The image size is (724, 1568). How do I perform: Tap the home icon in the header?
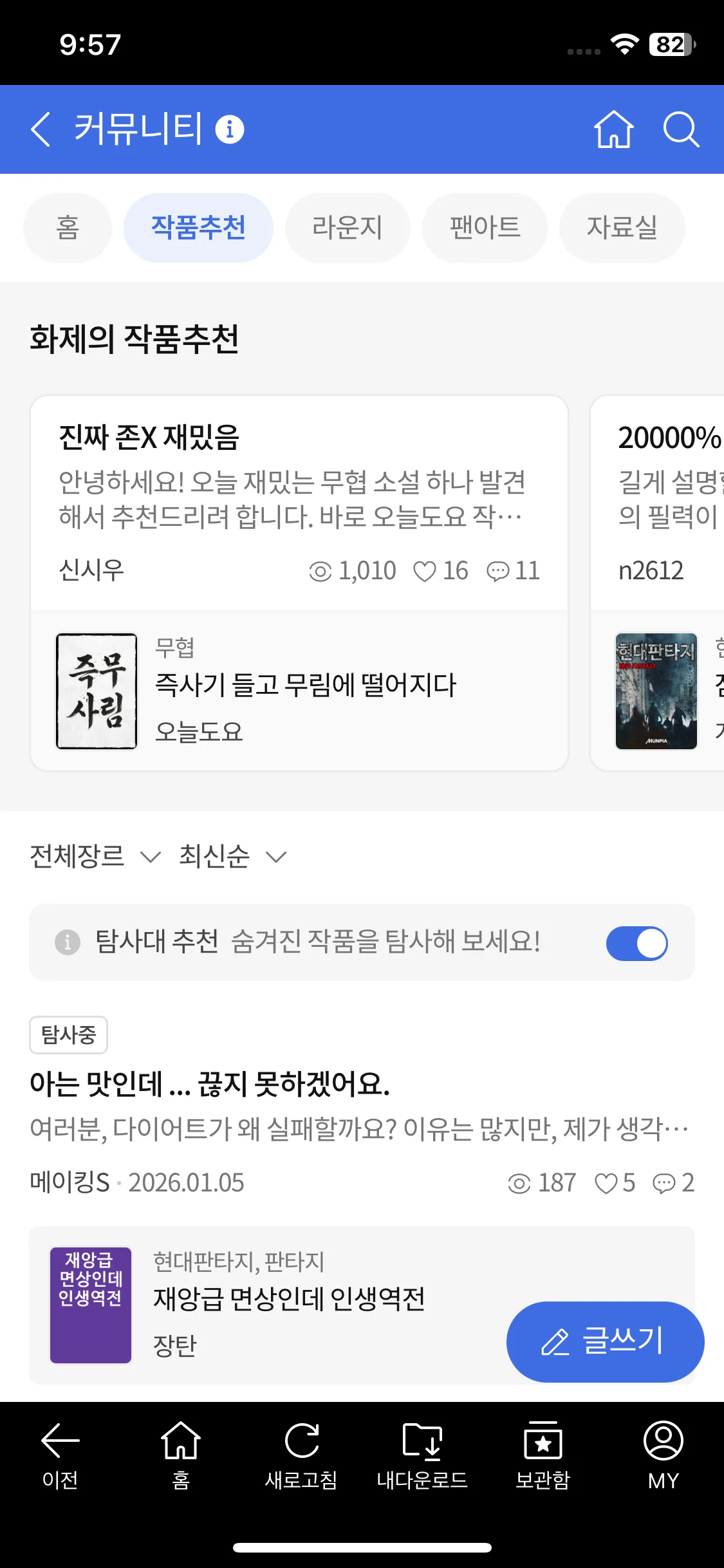click(613, 129)
